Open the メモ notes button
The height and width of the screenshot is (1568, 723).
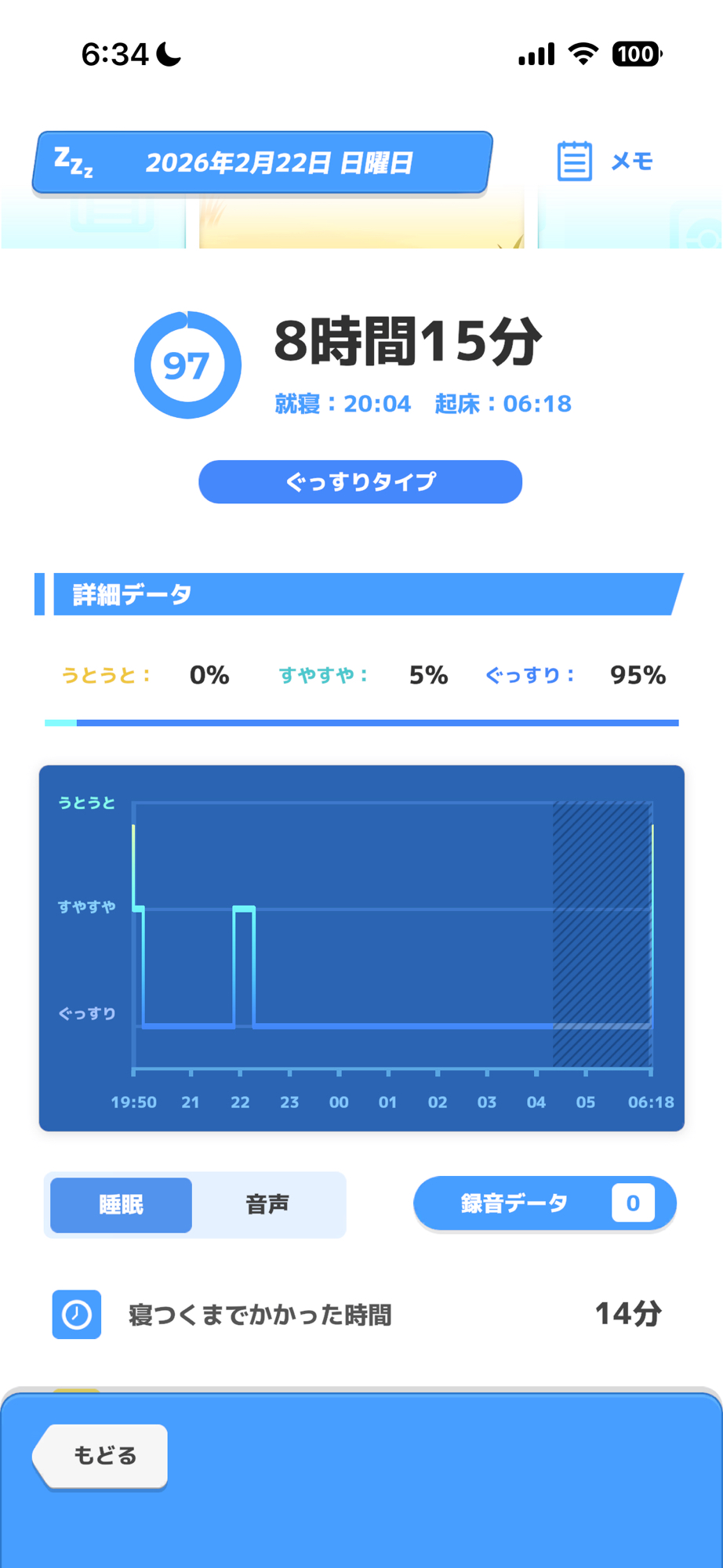[x=605, y=162]
